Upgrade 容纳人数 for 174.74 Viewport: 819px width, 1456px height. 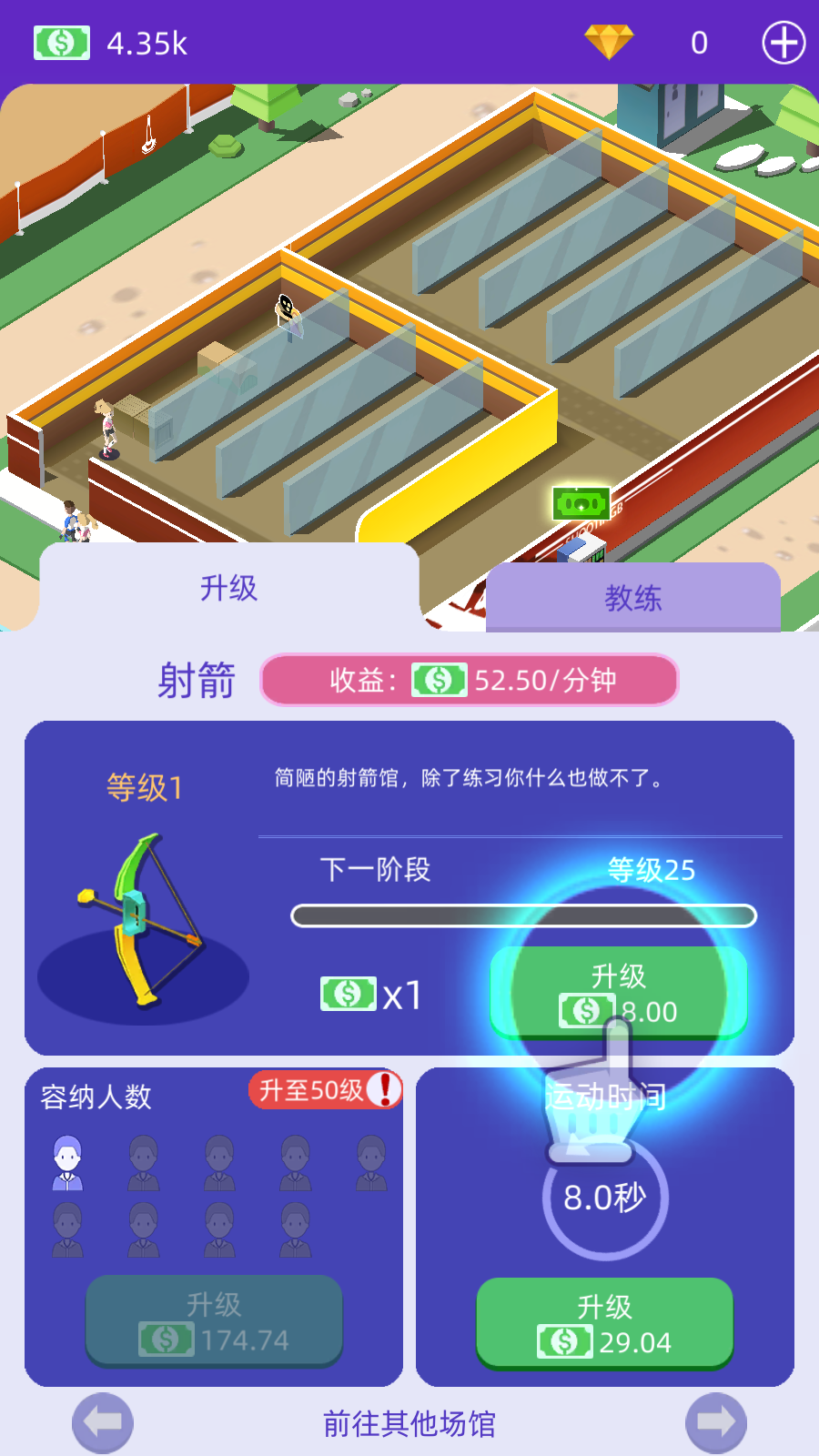click(x=214, y=1321)
